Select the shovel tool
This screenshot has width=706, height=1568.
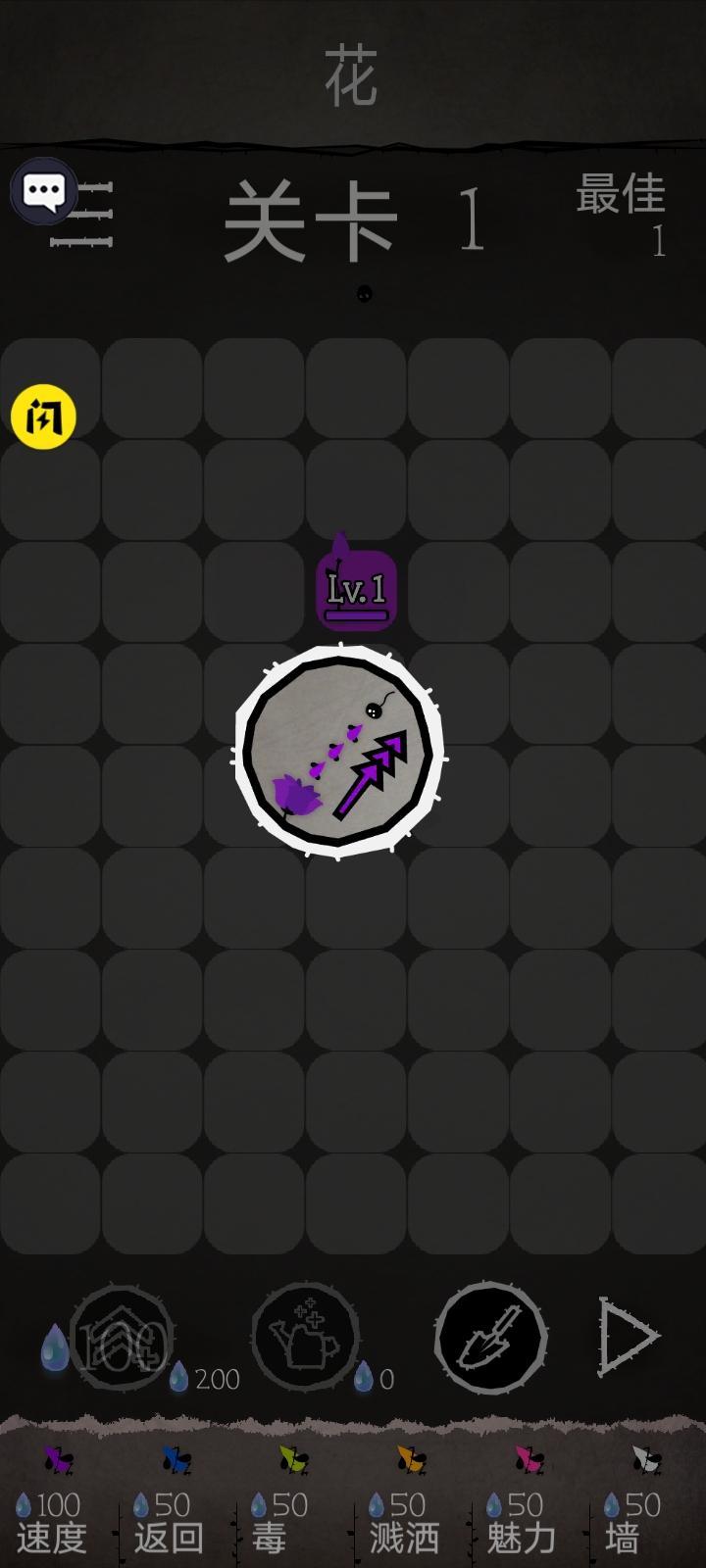point(490,1336)
